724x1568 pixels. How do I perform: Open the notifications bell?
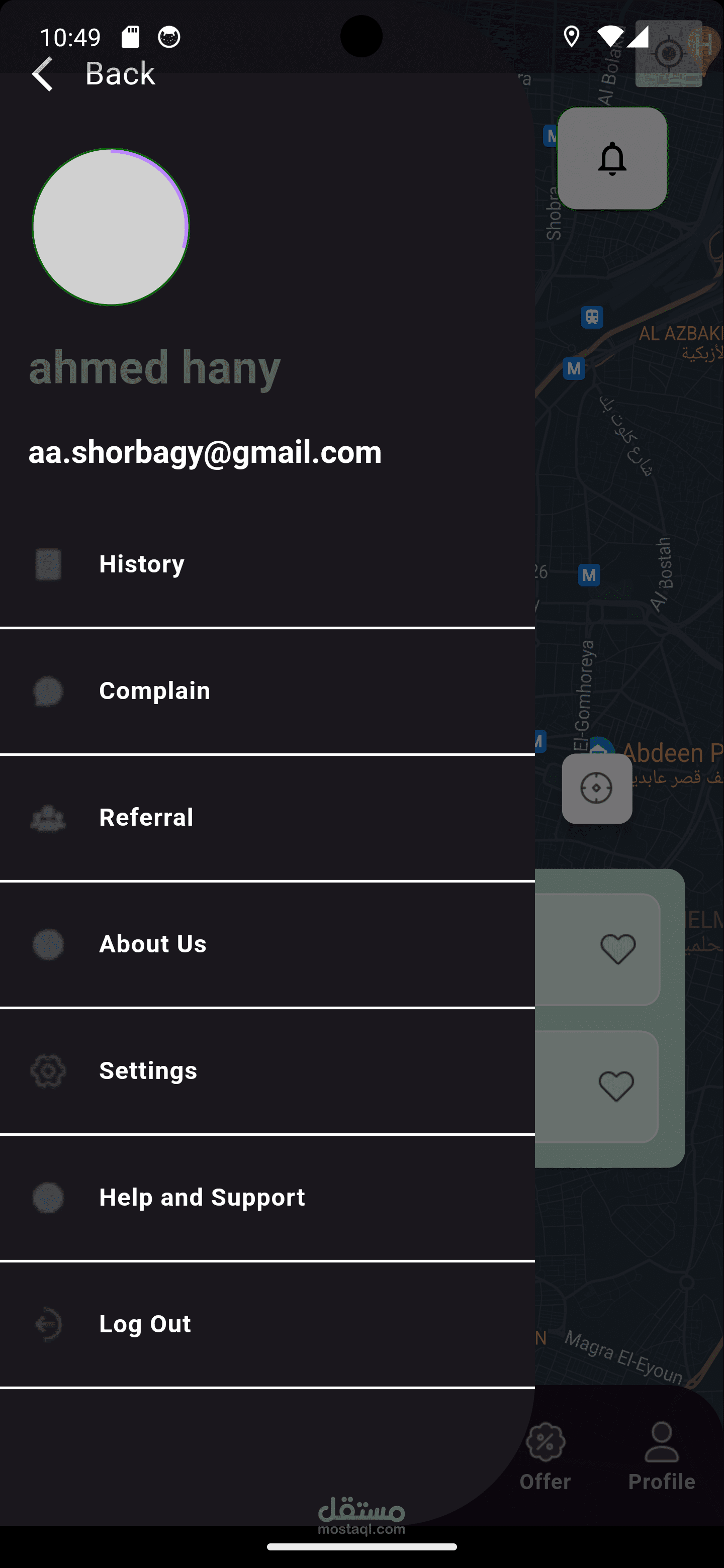click(x=612, y=159)
